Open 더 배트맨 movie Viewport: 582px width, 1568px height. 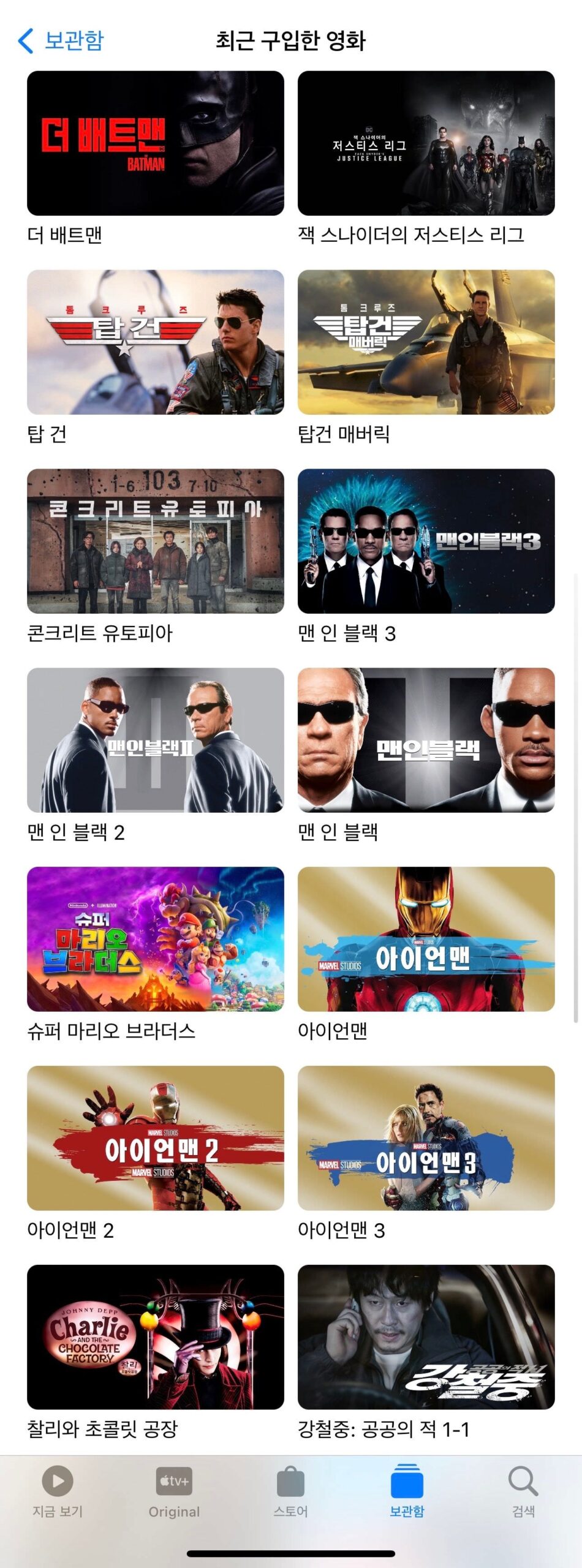(156, 143)
